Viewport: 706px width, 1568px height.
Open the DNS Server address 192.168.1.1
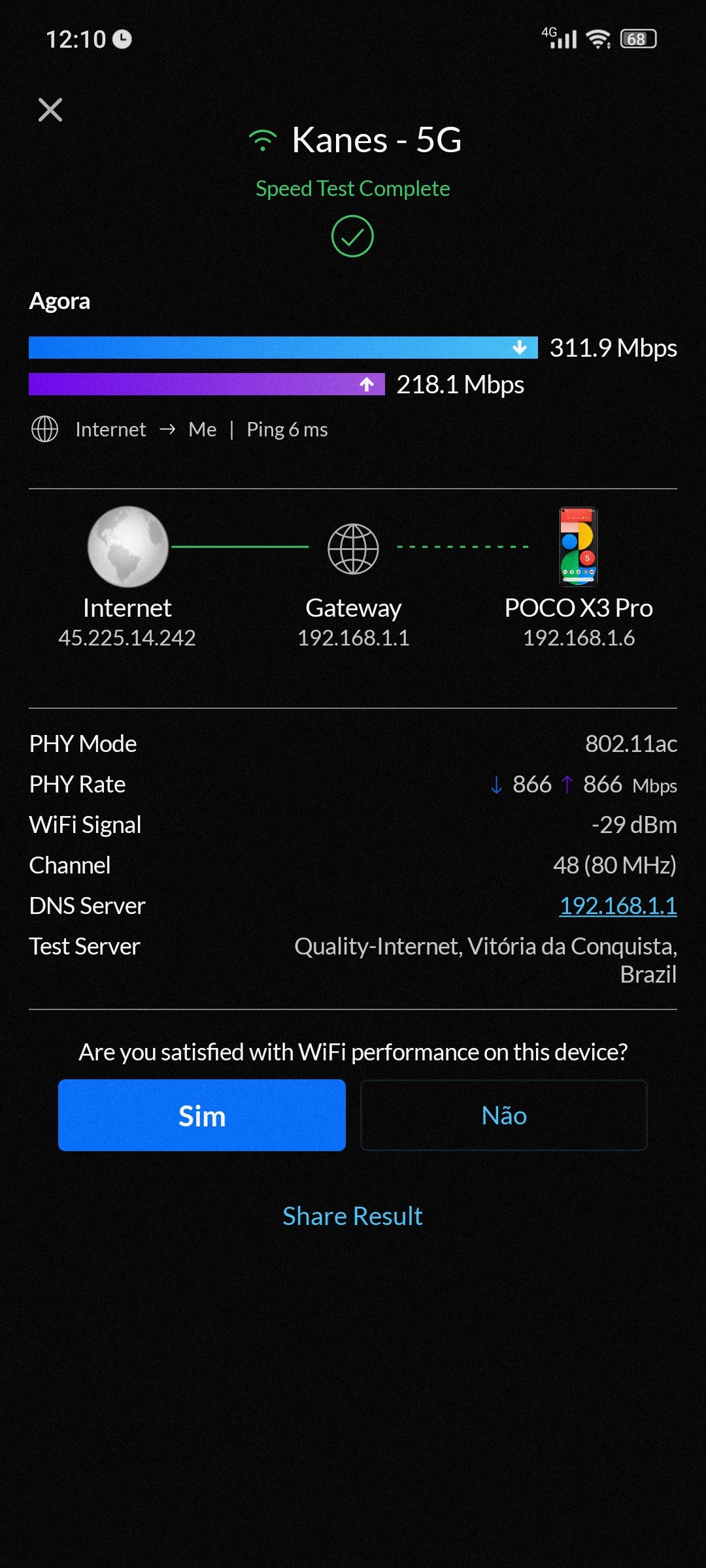pyautogui.click(x=618, y=906)
